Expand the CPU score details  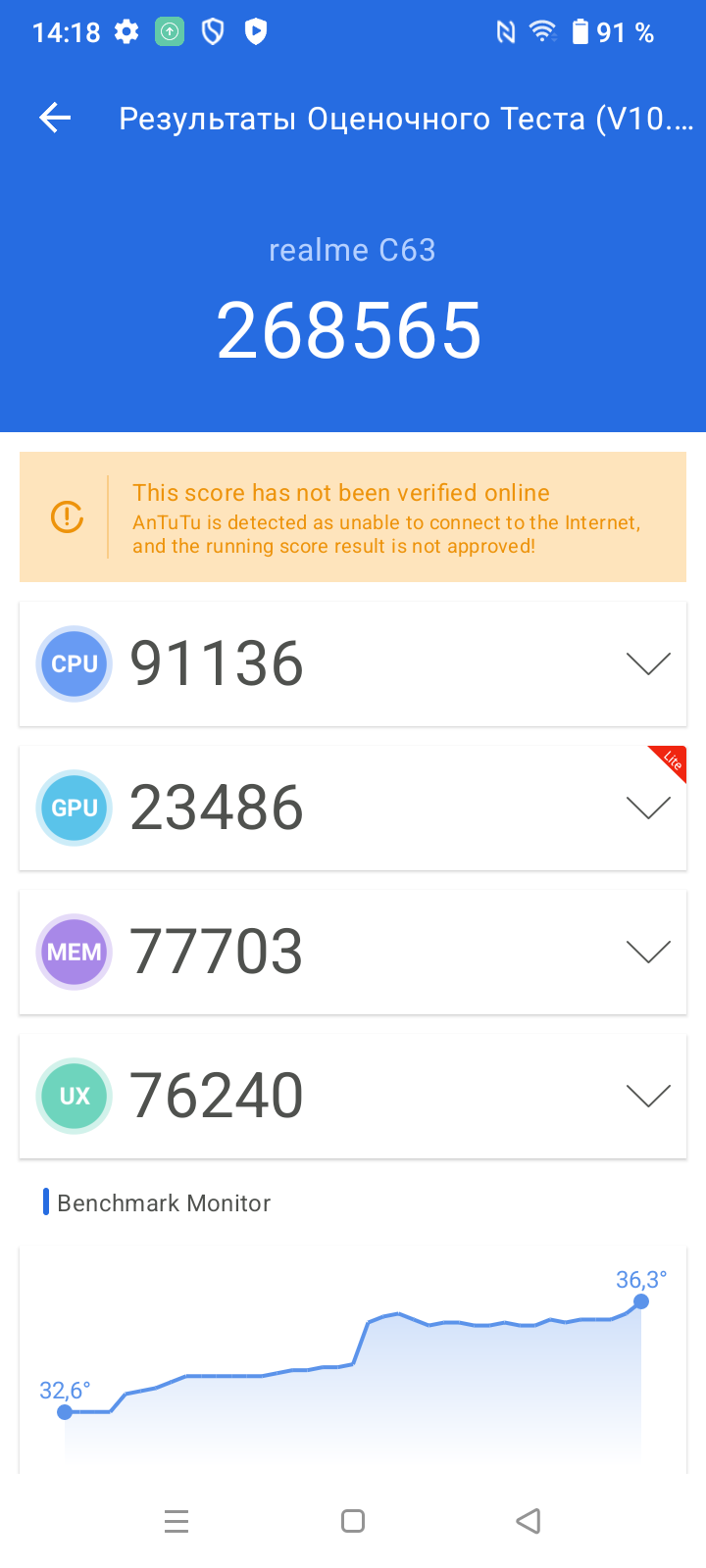[647, 663]
